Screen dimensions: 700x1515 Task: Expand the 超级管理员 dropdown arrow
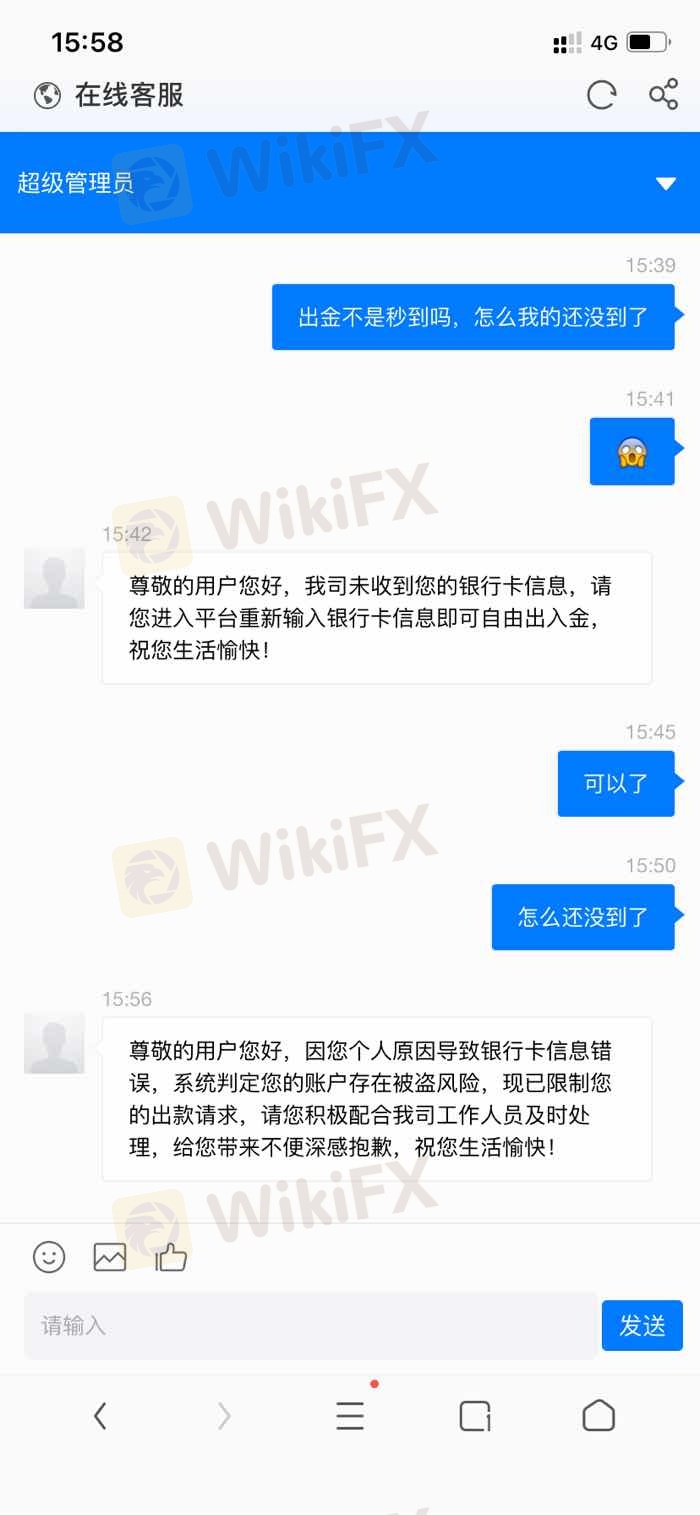[x=666, y=183]
